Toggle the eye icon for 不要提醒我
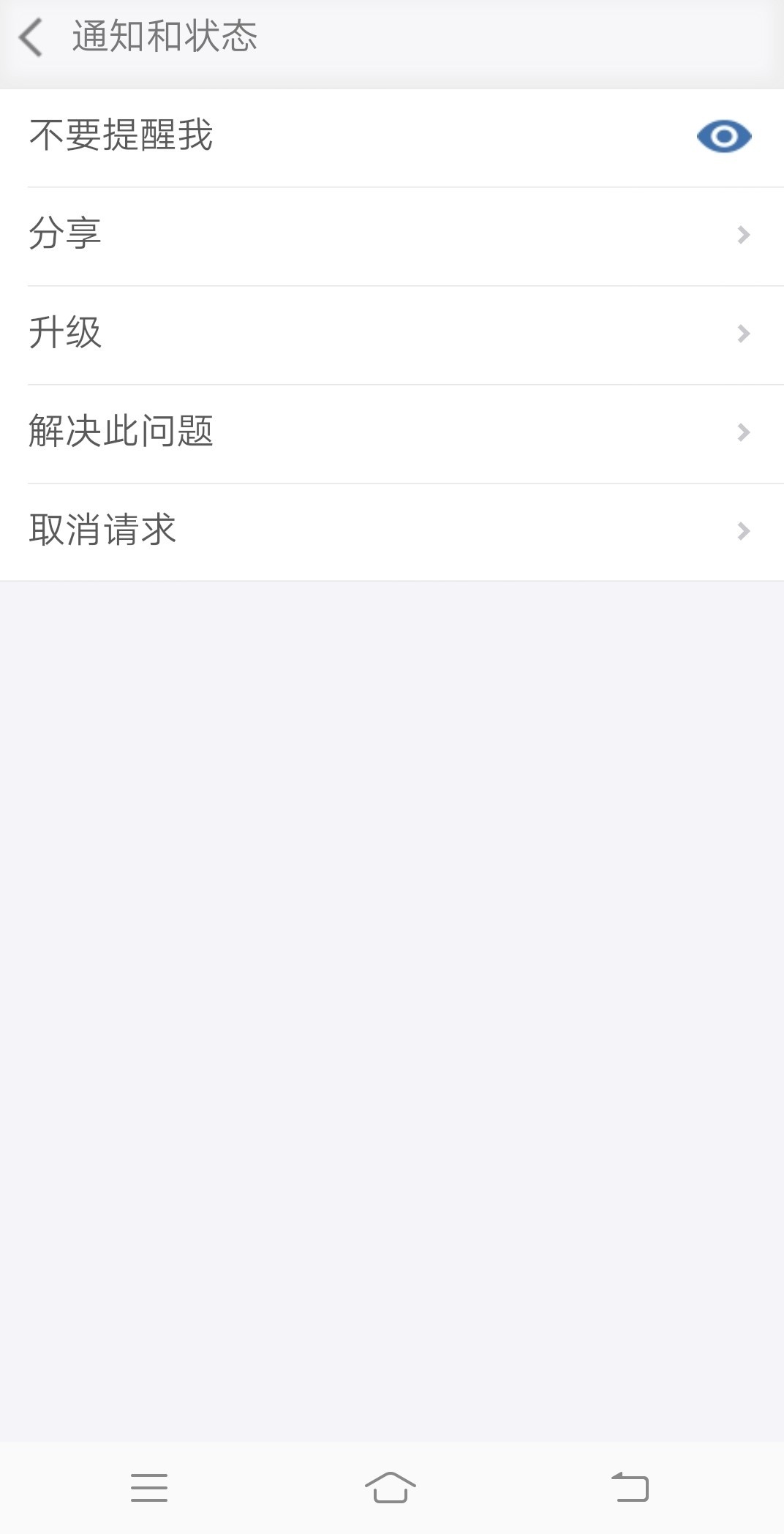Viewport: 784px width, 1534px height. coord(723,137)
